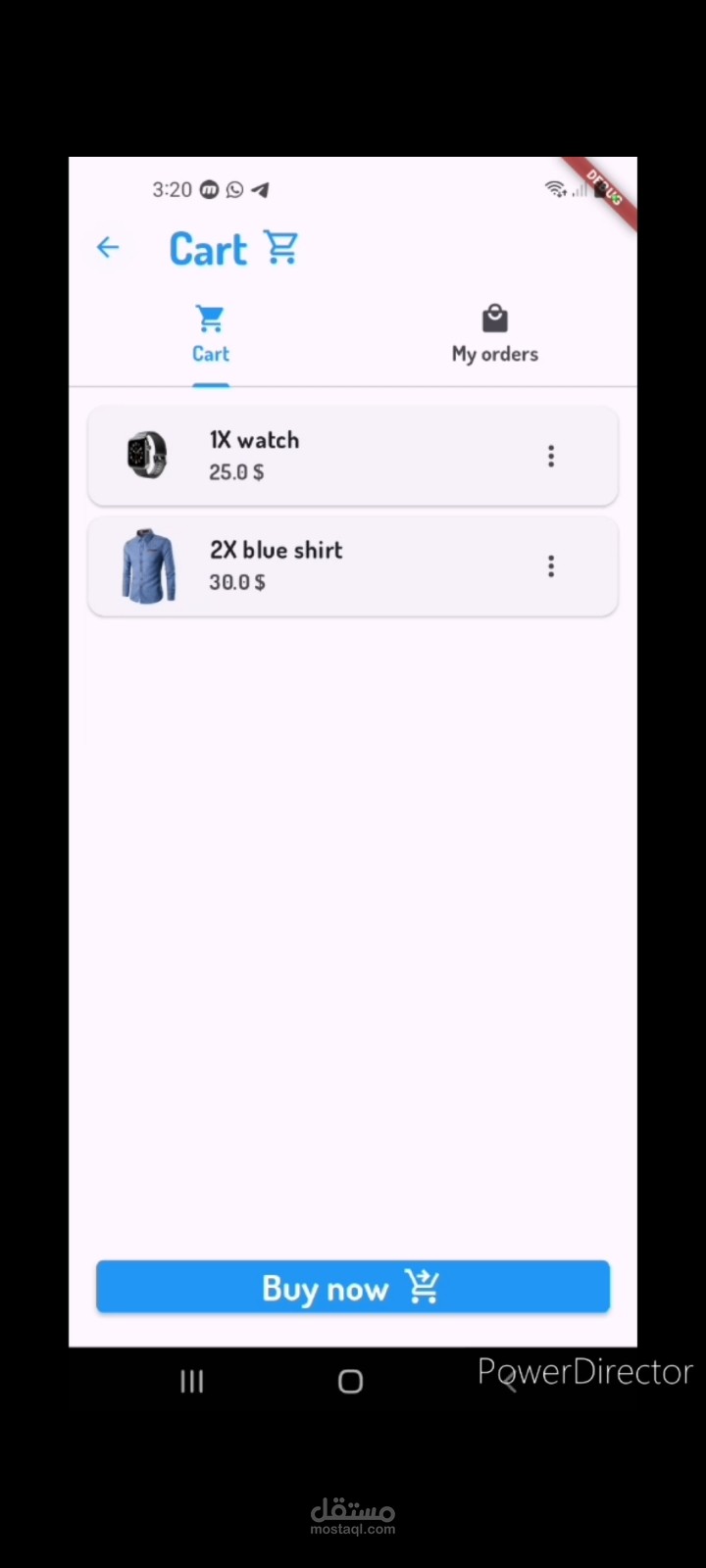Open options menu for blue shirt item
Image resolution: width=706 pixels, height=1568 pixels.
point(551,565)
